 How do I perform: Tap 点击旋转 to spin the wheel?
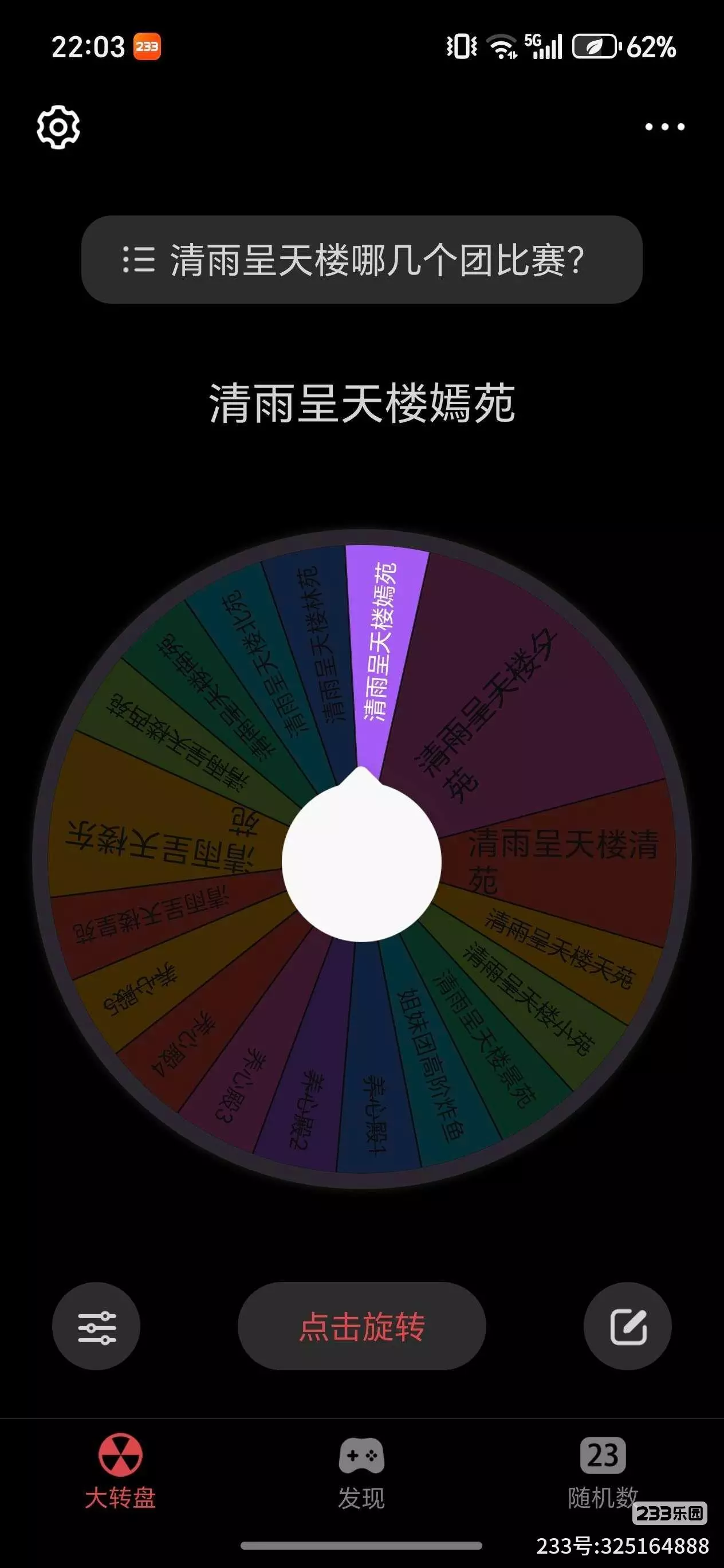(x=362, y=1326)
